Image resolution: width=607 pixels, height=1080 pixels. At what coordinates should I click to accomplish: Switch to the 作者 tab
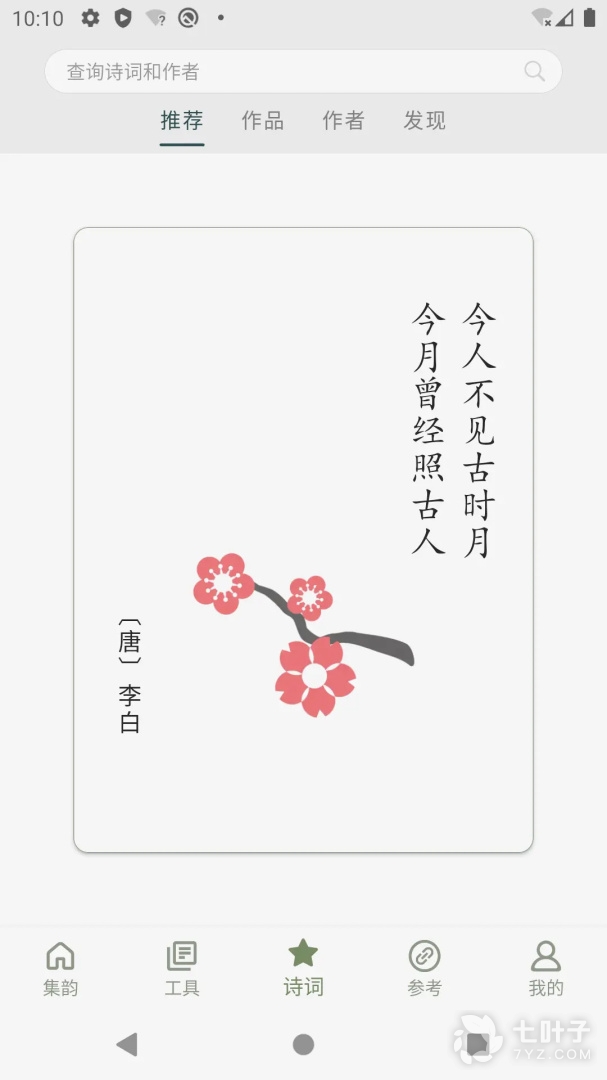point(343,121)
